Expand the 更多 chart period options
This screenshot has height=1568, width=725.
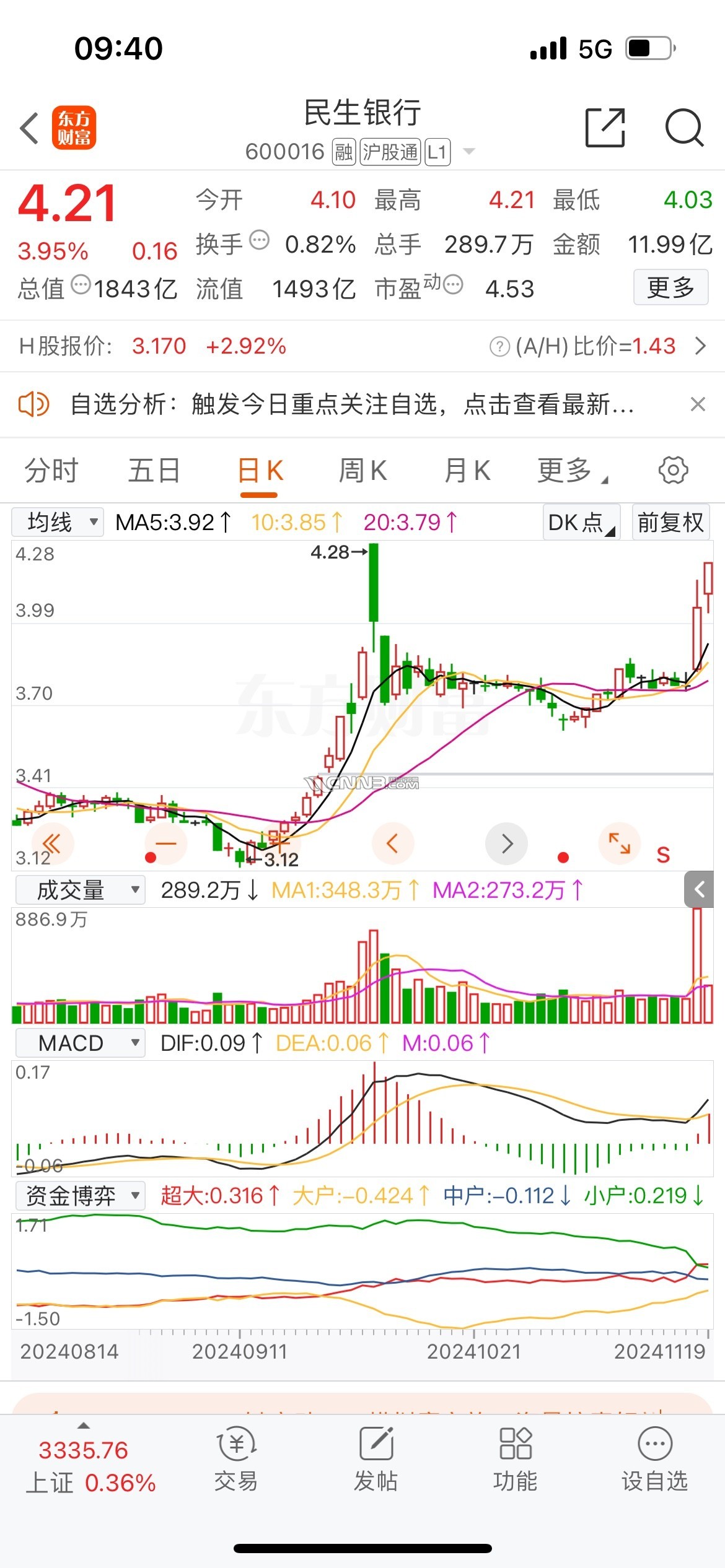(572, 470)
